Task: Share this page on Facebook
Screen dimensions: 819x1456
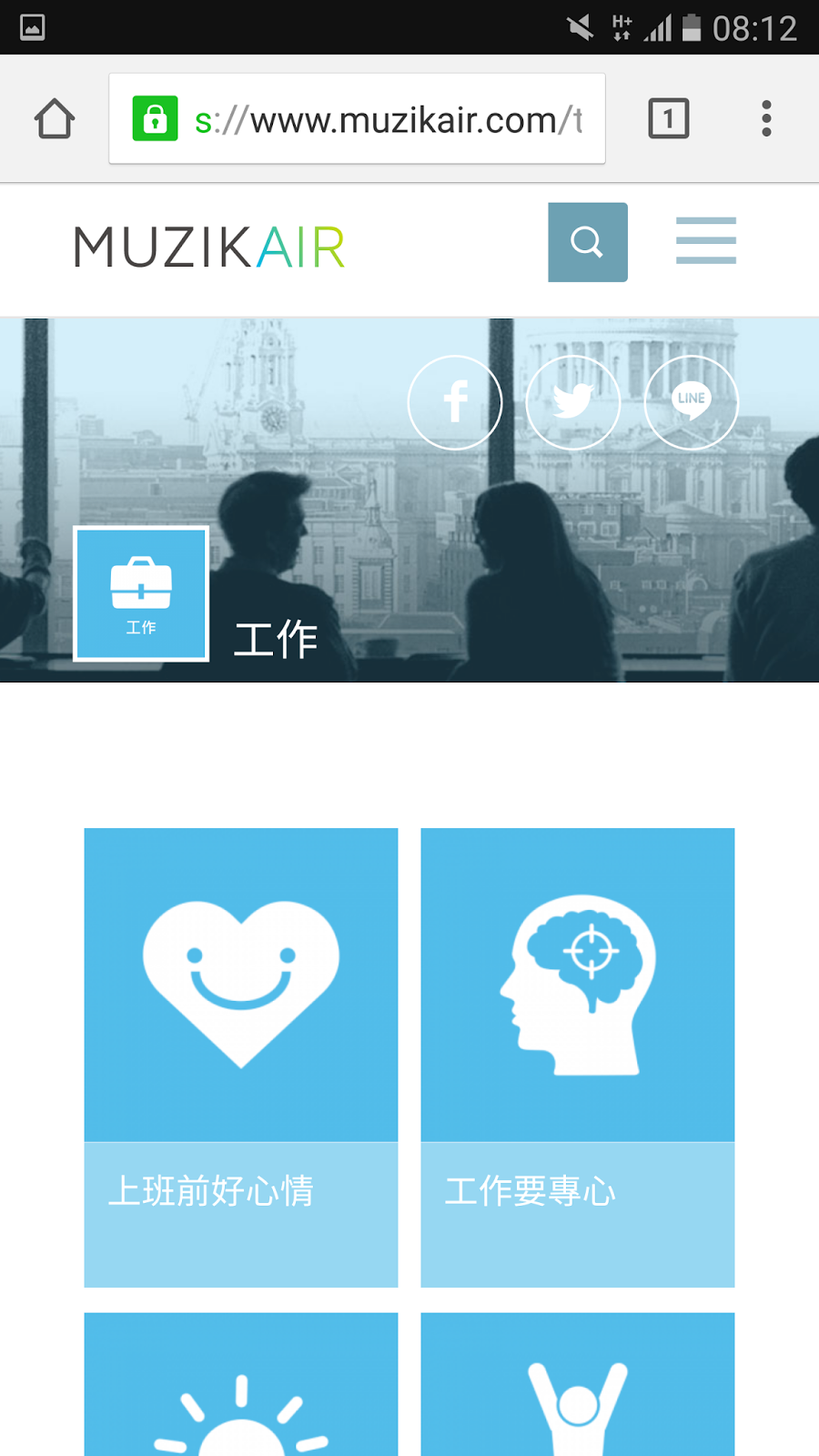Action: (455, 402)
